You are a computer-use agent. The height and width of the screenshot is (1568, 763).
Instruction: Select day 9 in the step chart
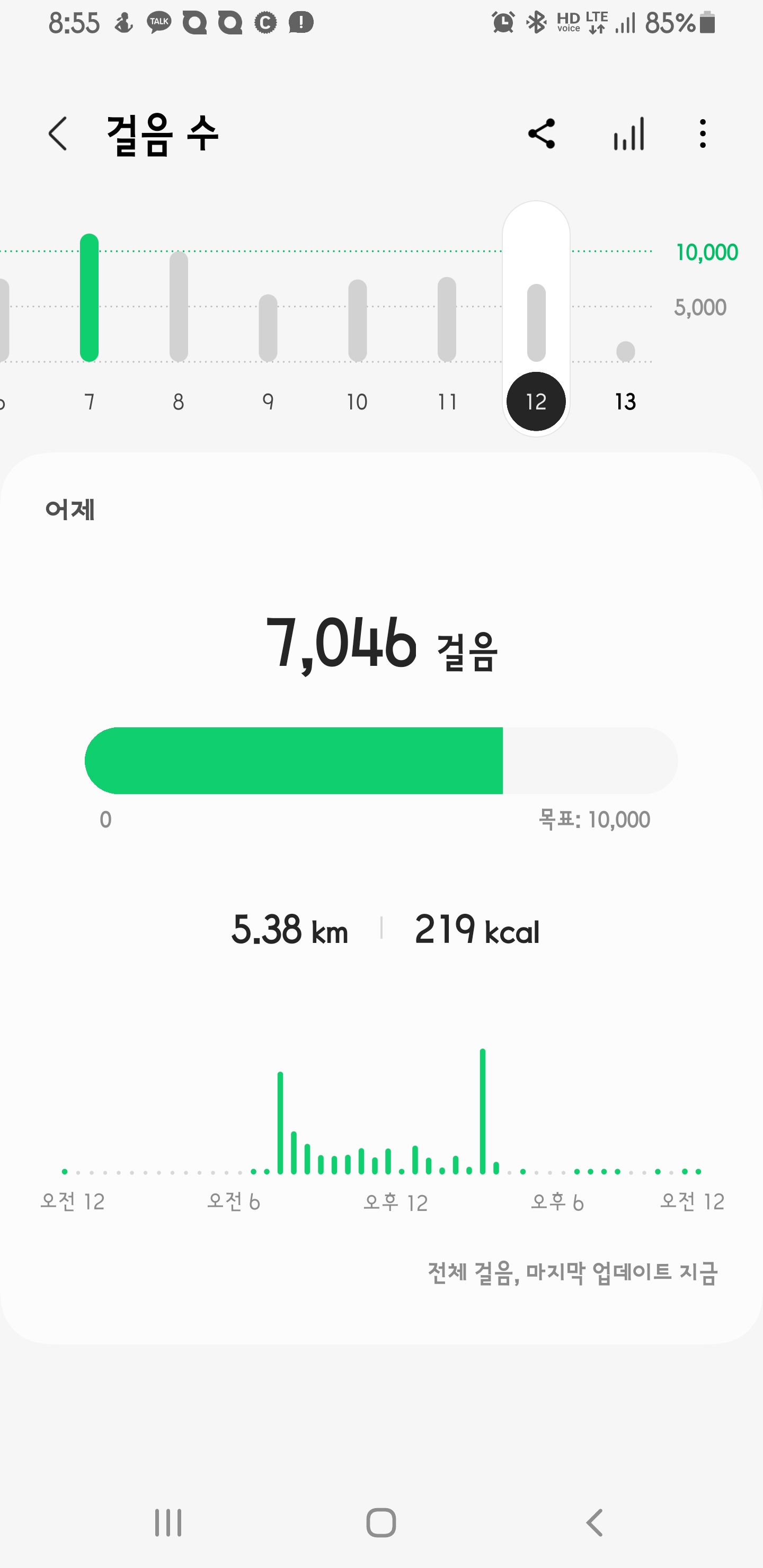click(268, 328)
